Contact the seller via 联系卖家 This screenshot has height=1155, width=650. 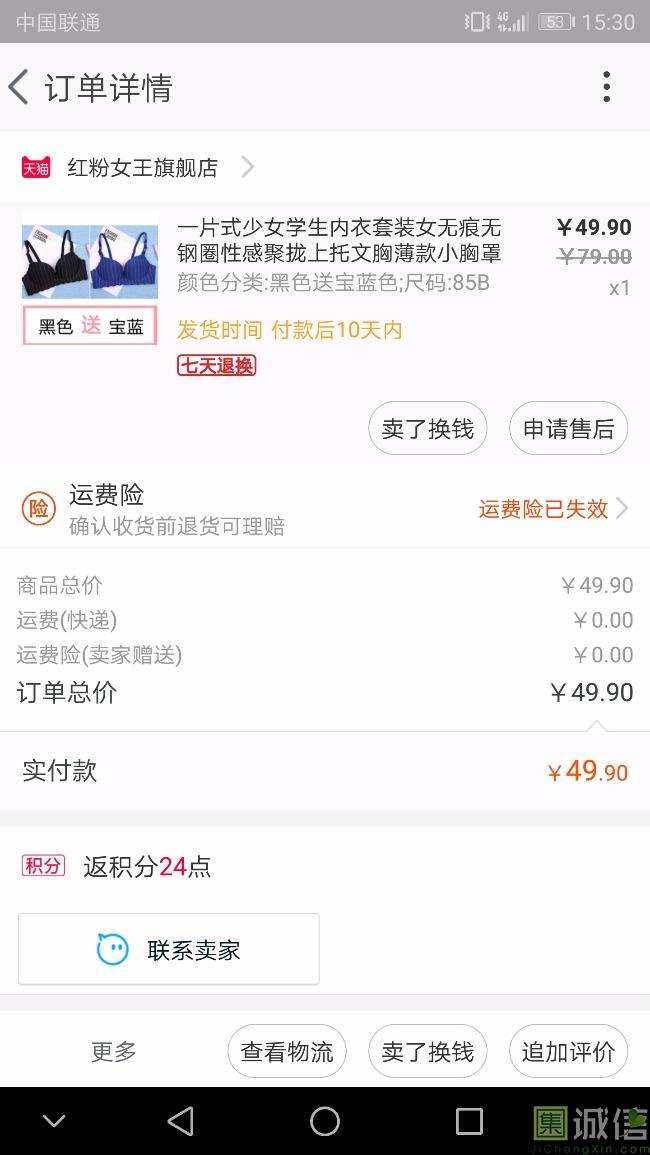coord(169,949)
